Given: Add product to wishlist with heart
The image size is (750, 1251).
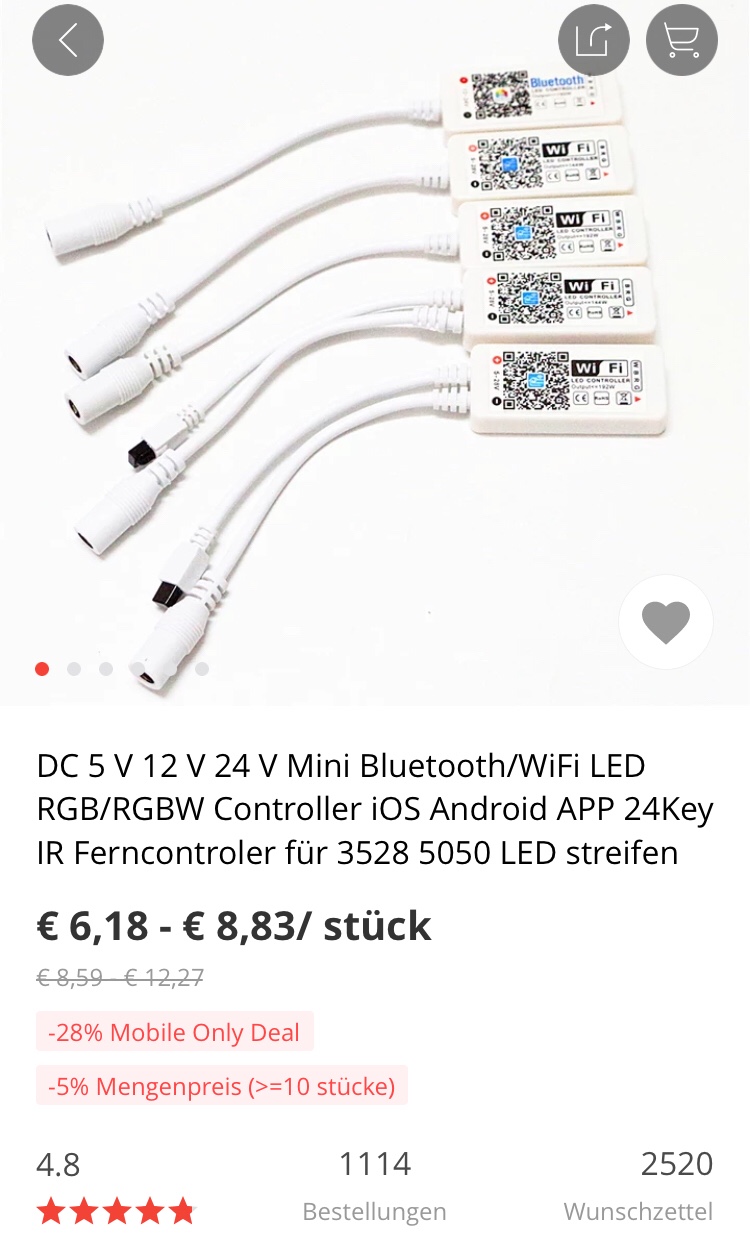Looking at the screenshot, I should point(666,622).
